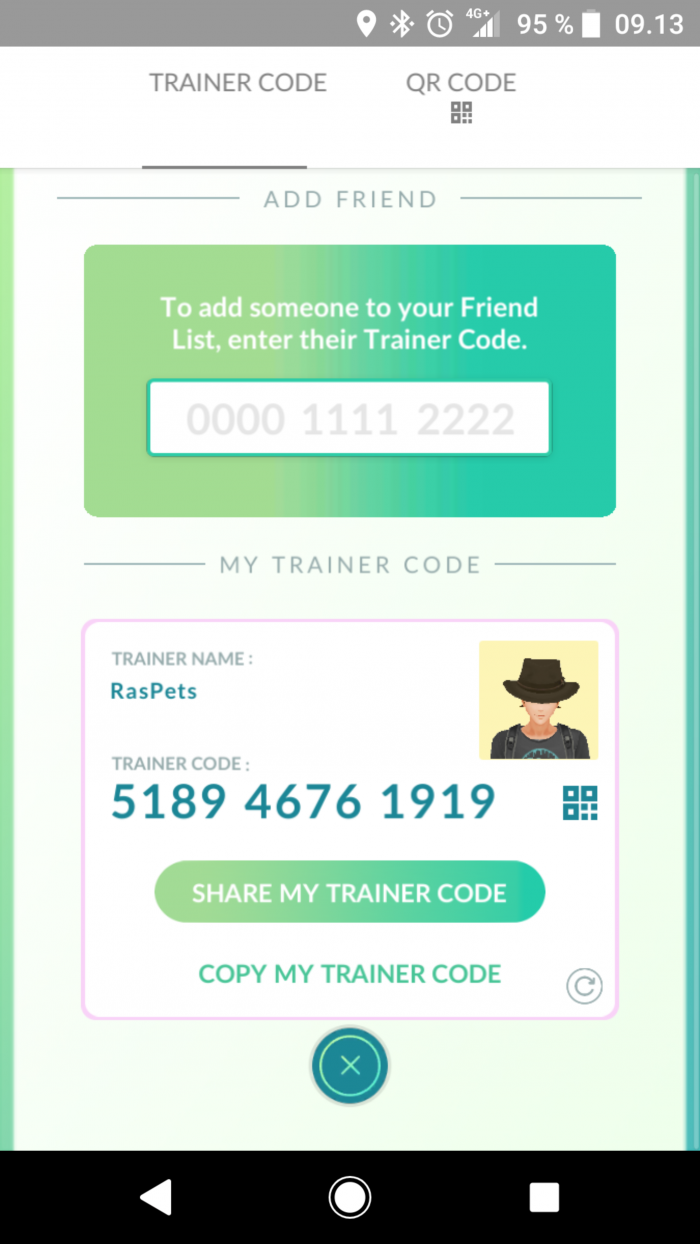Select the Trainer Code tab

[x=238, y=83]
